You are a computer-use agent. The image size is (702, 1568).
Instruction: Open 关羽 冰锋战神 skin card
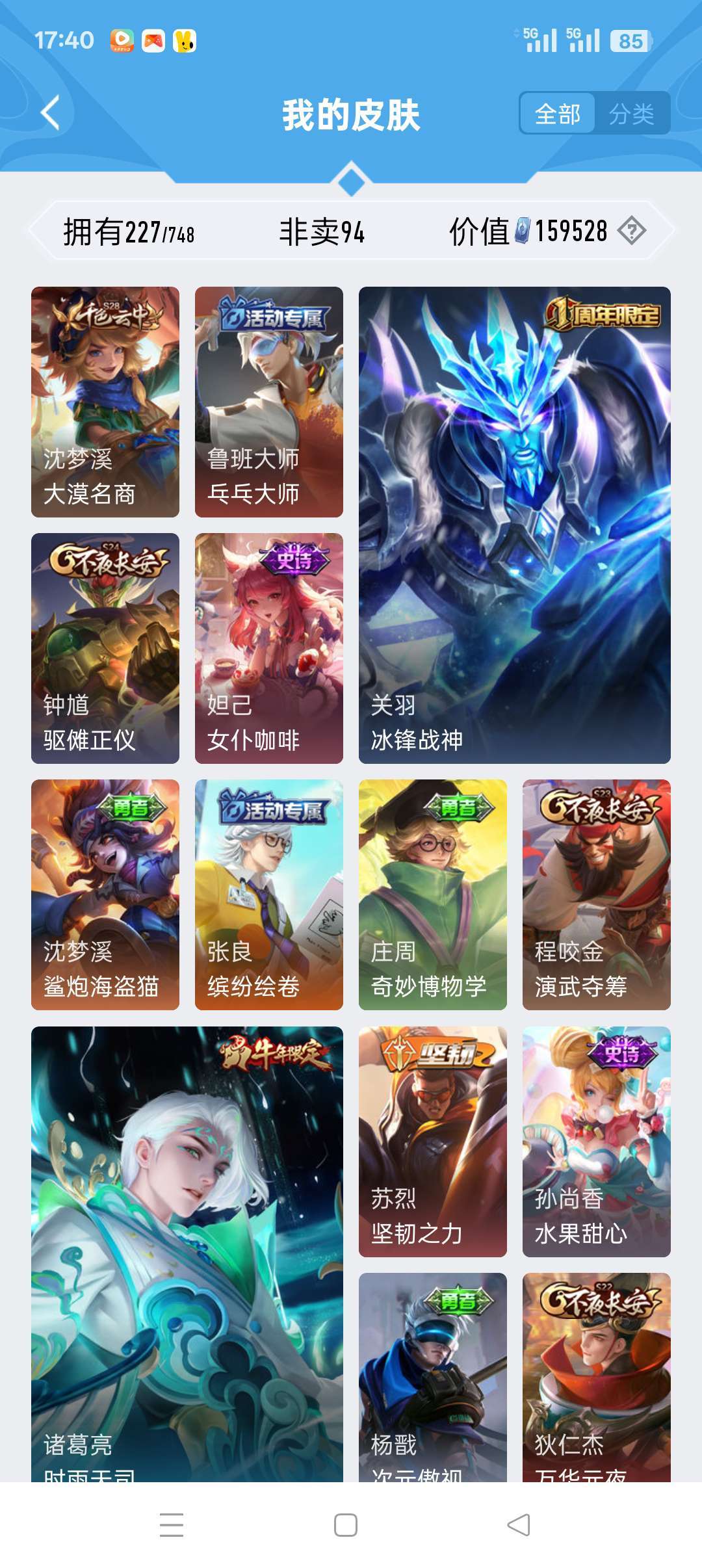click(515, 525)
